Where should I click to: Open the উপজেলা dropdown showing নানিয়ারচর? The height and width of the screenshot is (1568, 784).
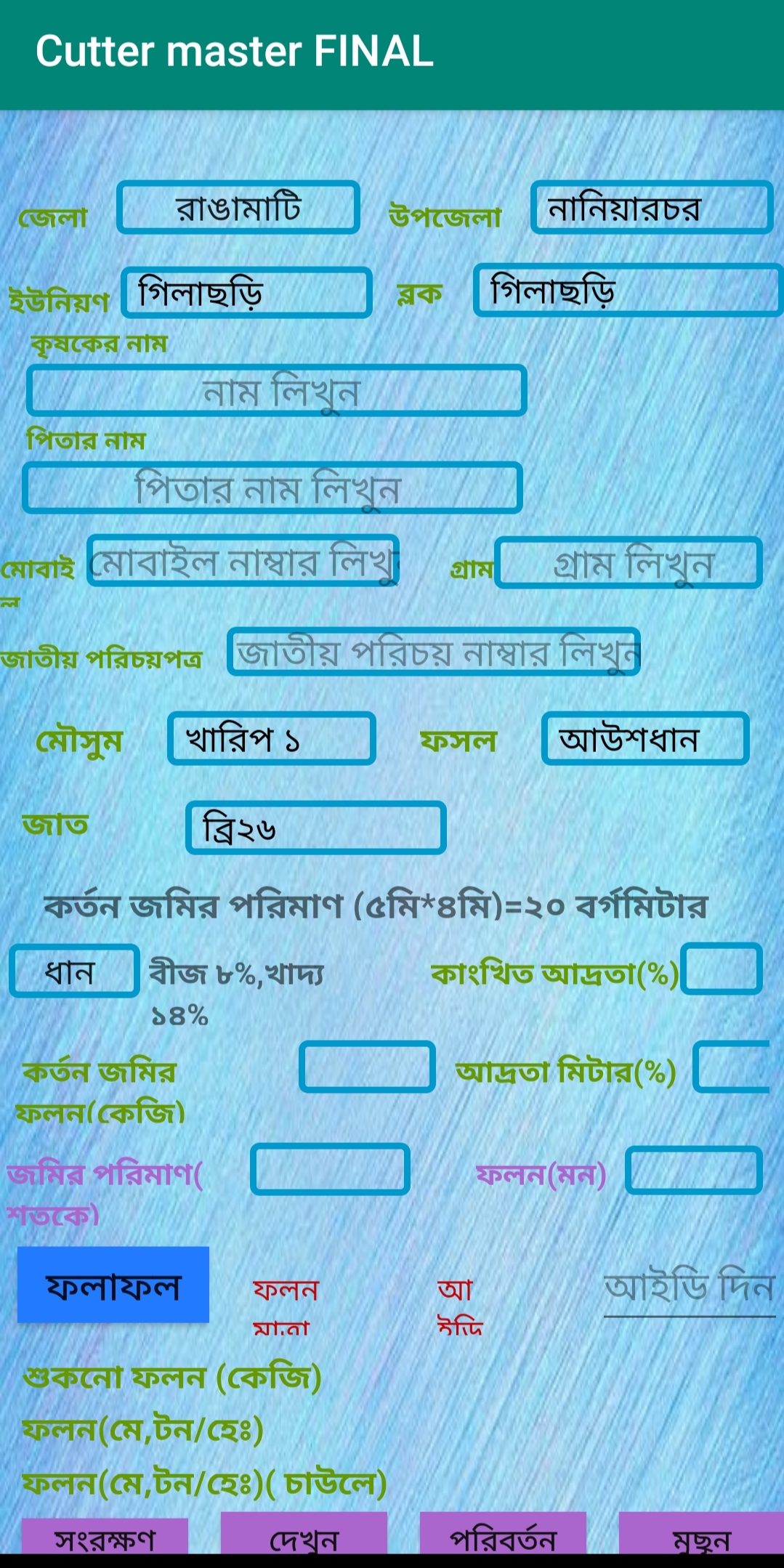(651, 208)
